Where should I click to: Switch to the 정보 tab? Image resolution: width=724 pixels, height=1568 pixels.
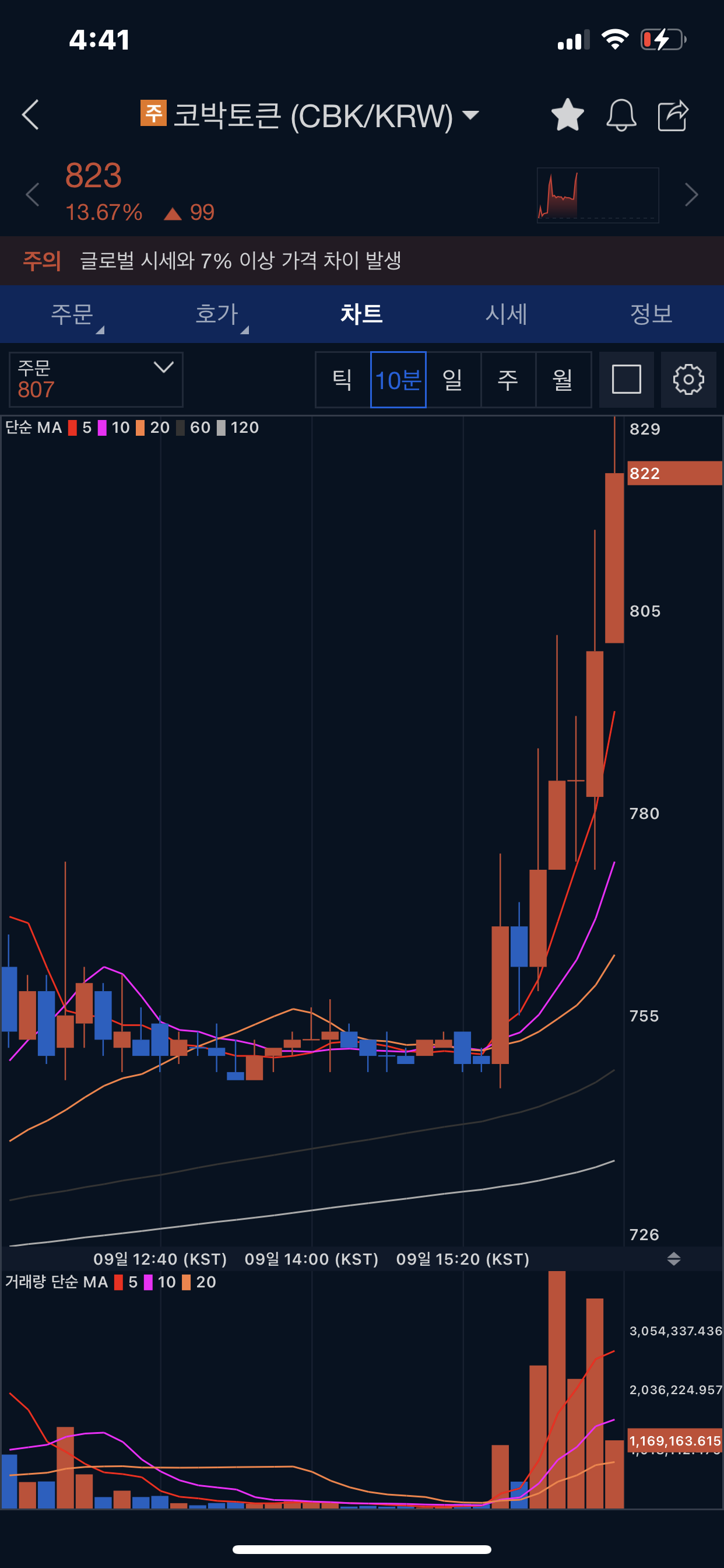click(651, 314)
